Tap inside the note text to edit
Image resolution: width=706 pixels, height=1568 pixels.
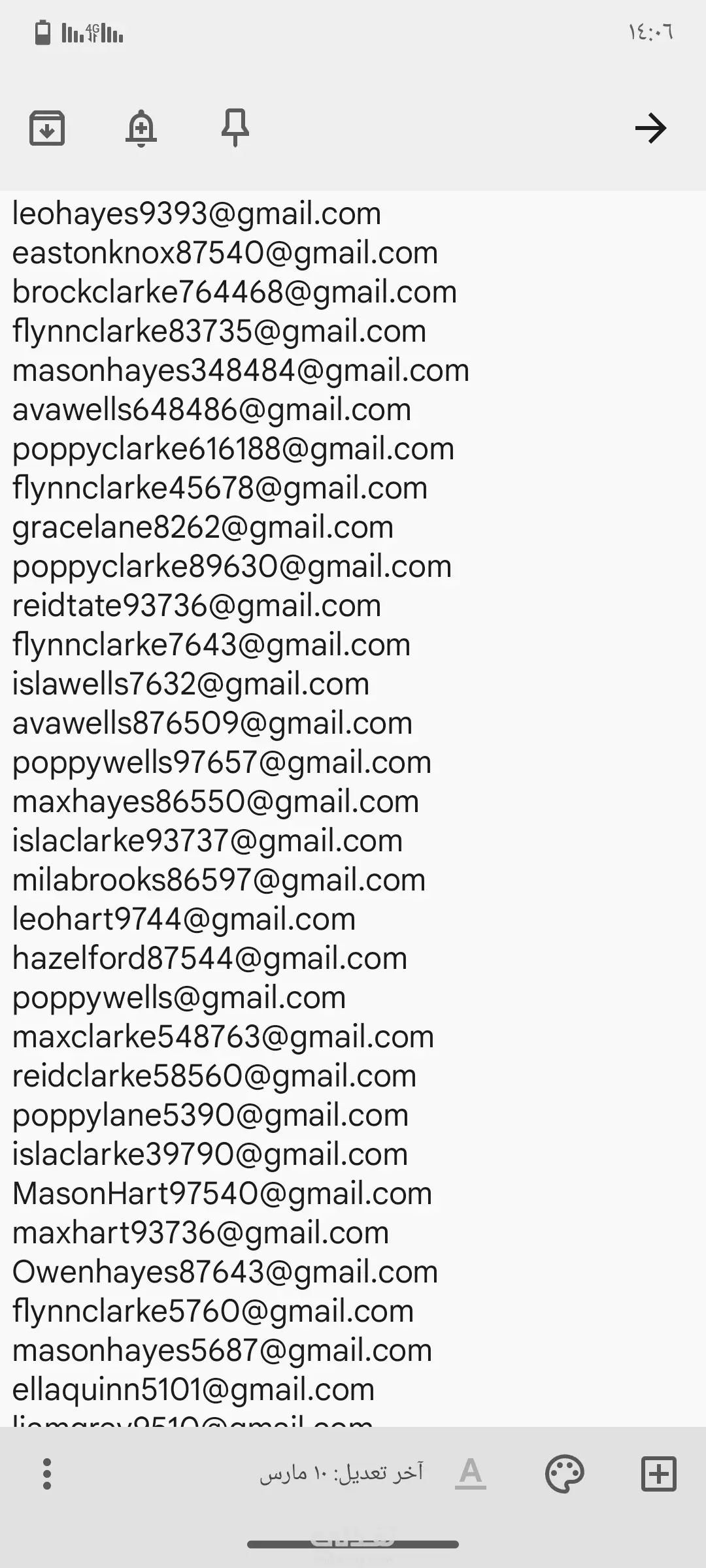pyautogui.click(x=353, y=808)
